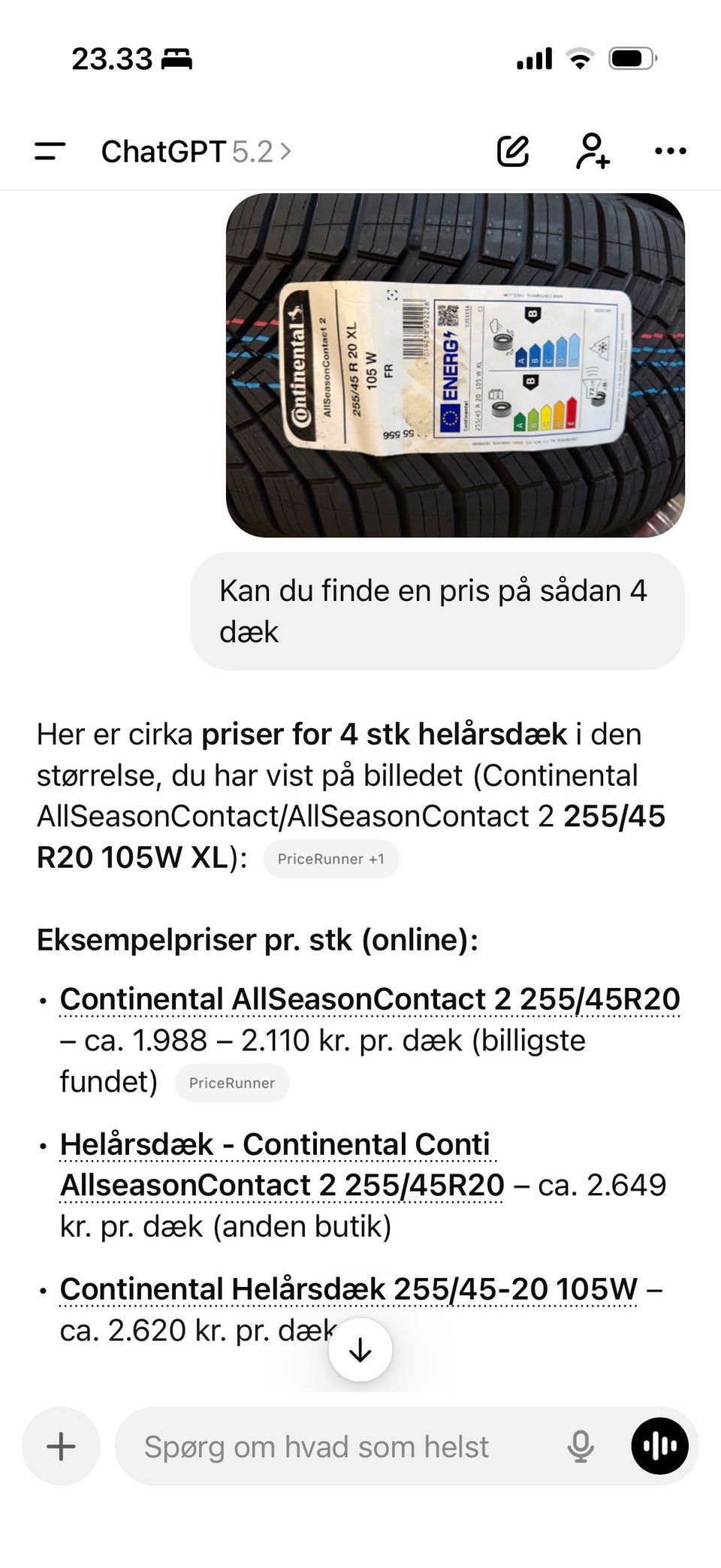Tap the plus attachment icon
Image resolution: width=721 pixels, height=1568 pixels.
coord(60,1446)
